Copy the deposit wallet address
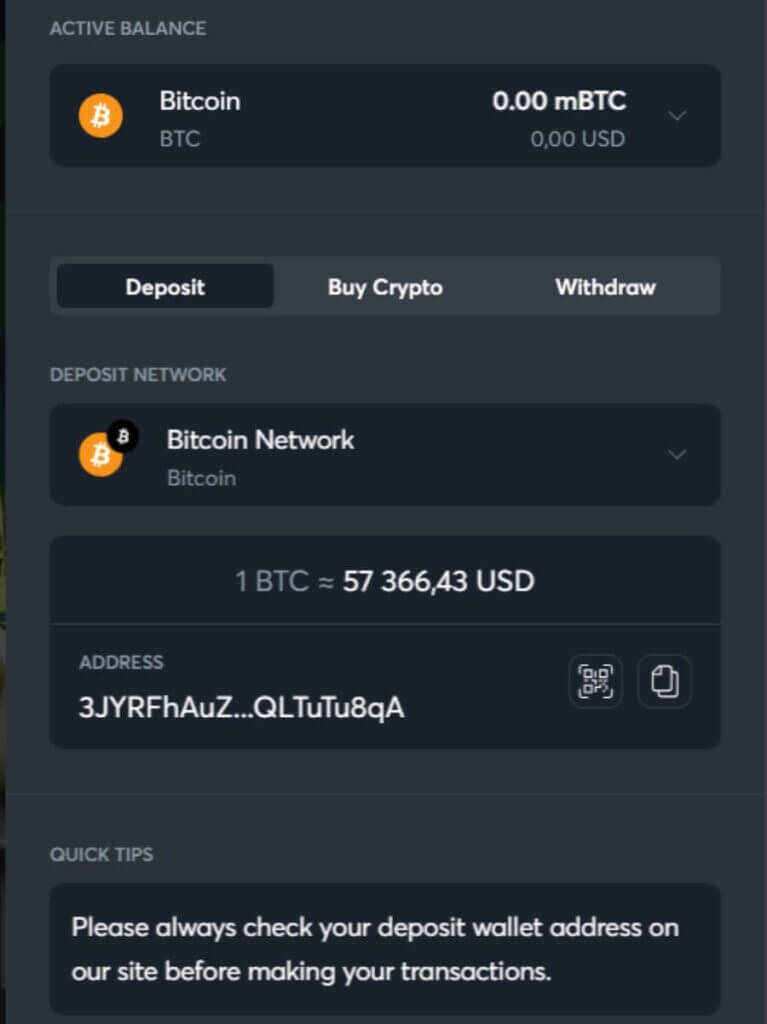 coord(664,682)
